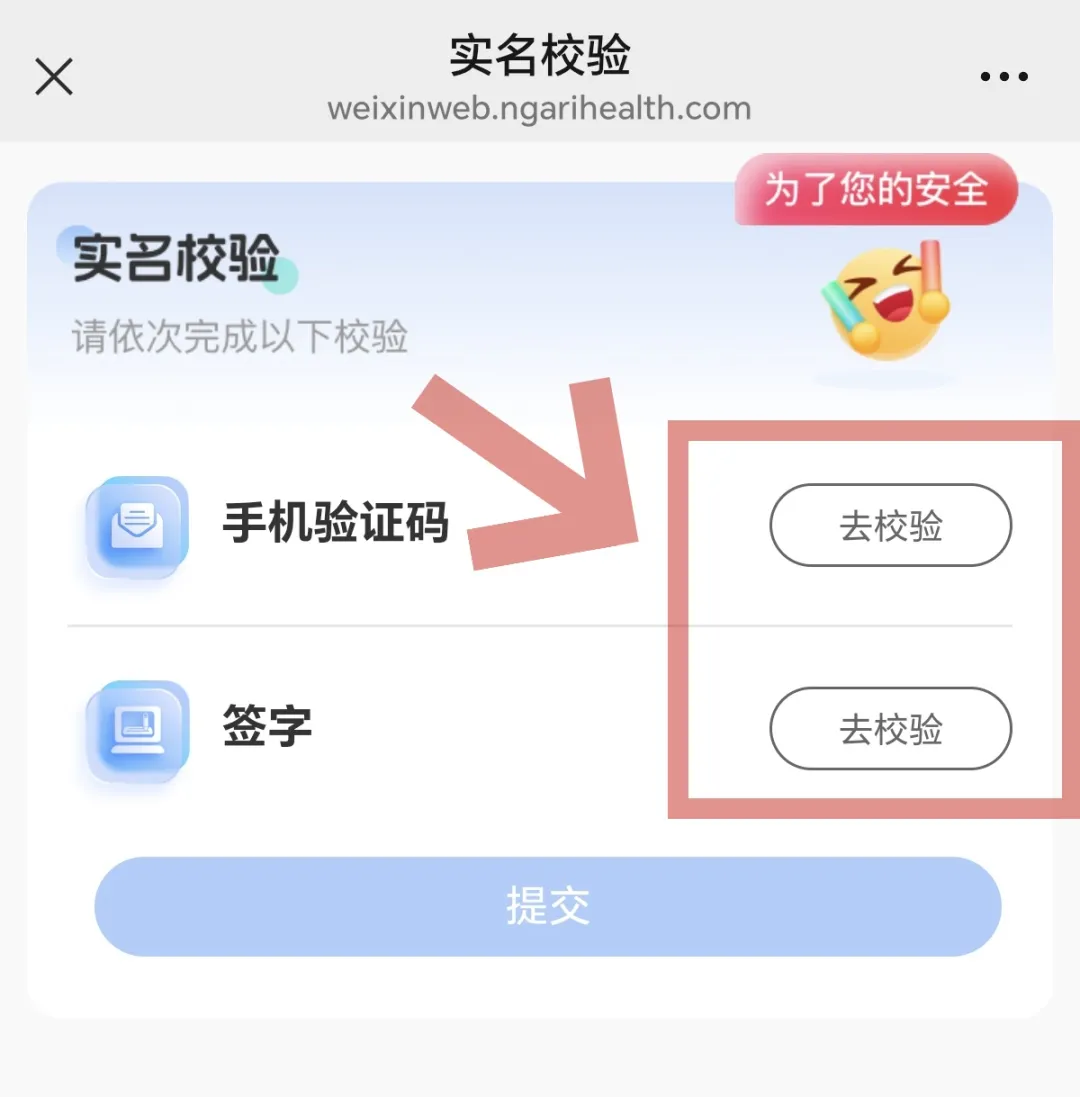Submit with the 提交 button

pyautogui.click(x=547, y=906)
